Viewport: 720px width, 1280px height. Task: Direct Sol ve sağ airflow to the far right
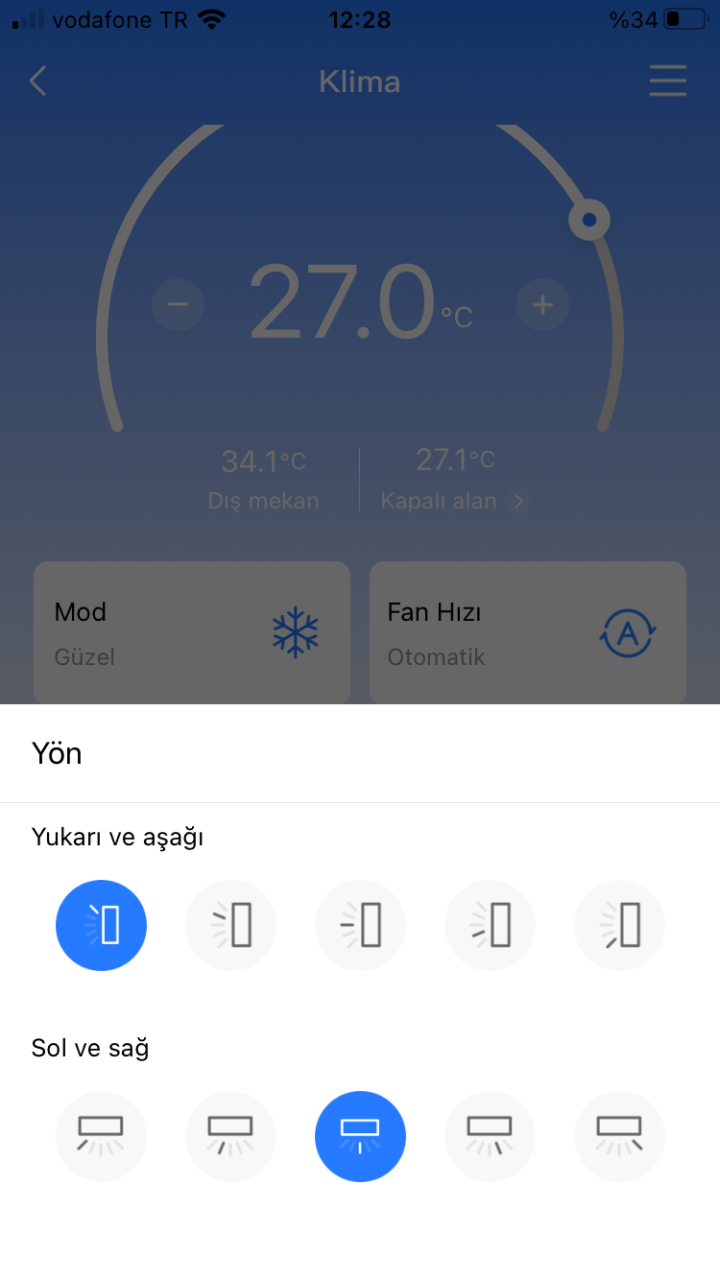pos(620,1136)
